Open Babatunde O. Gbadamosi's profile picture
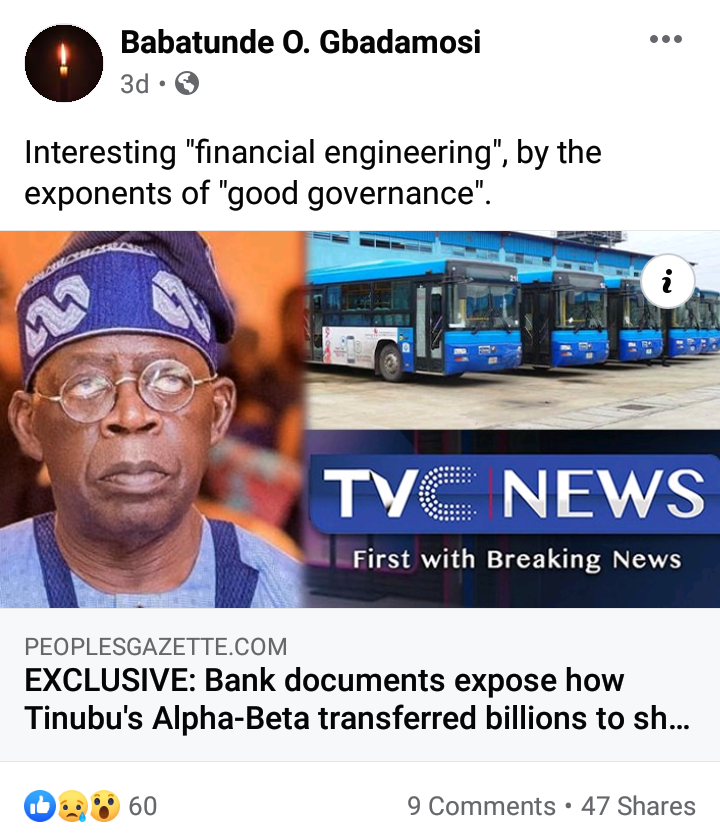Image resolution: width=720 pixels, height=836 pixels. pos(64,63)
